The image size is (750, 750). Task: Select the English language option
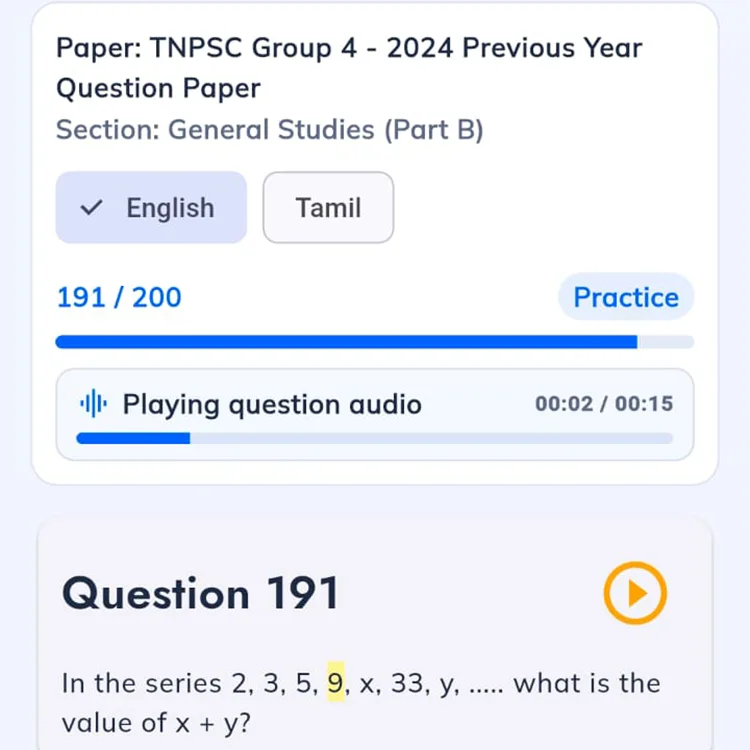tap(151, 208)
